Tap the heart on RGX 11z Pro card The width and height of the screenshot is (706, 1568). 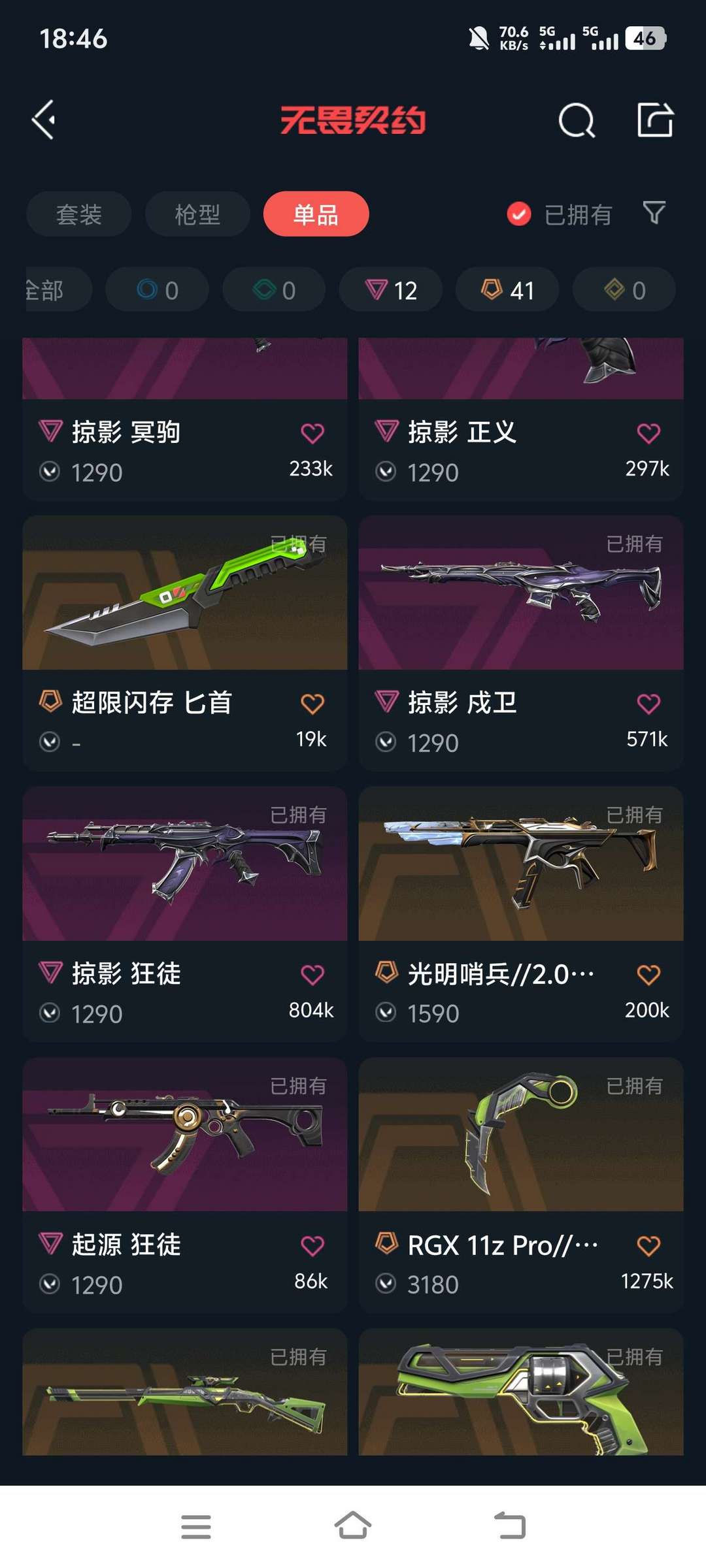point(648,1246)
